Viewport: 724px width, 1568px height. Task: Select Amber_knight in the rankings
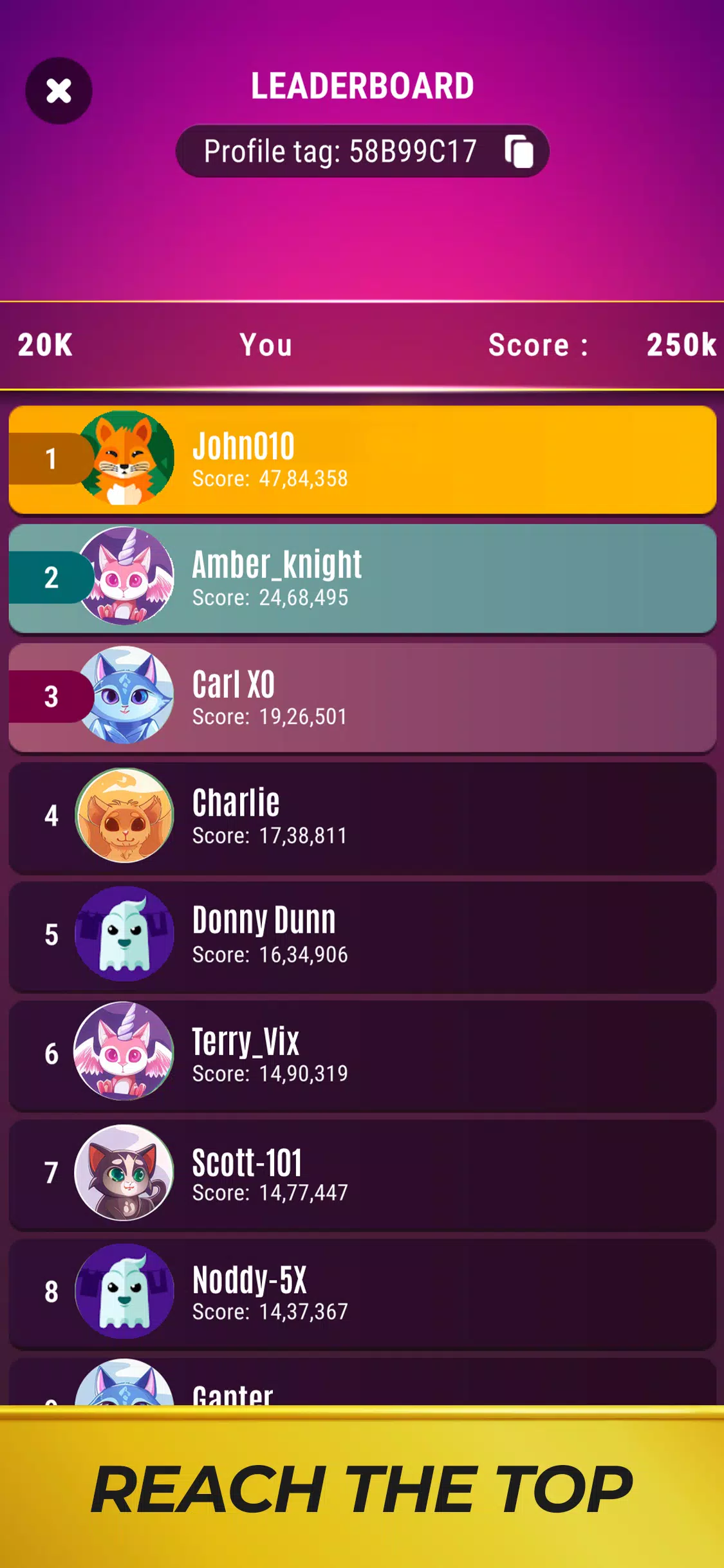click(x=362, y=578)
